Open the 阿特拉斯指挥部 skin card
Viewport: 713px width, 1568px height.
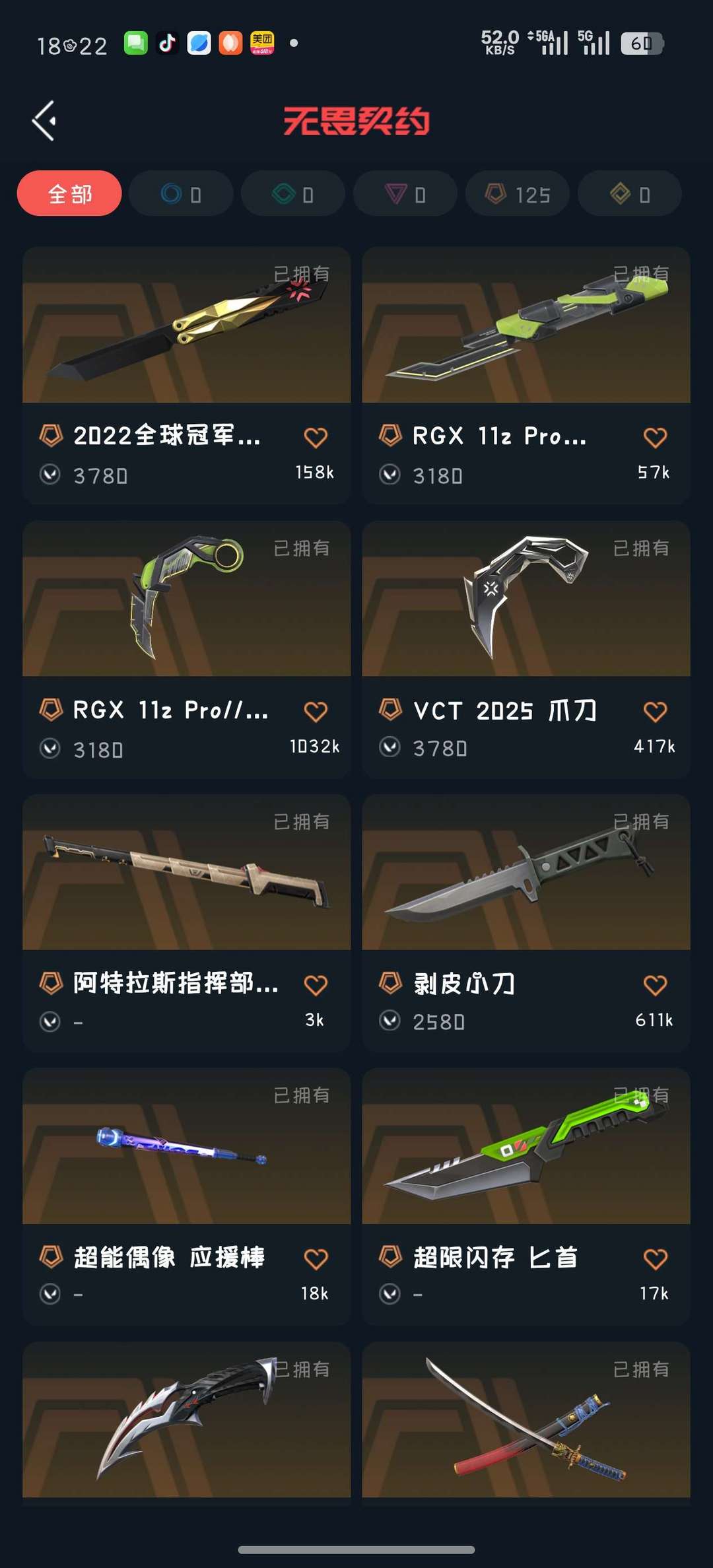tap(186, 872)
